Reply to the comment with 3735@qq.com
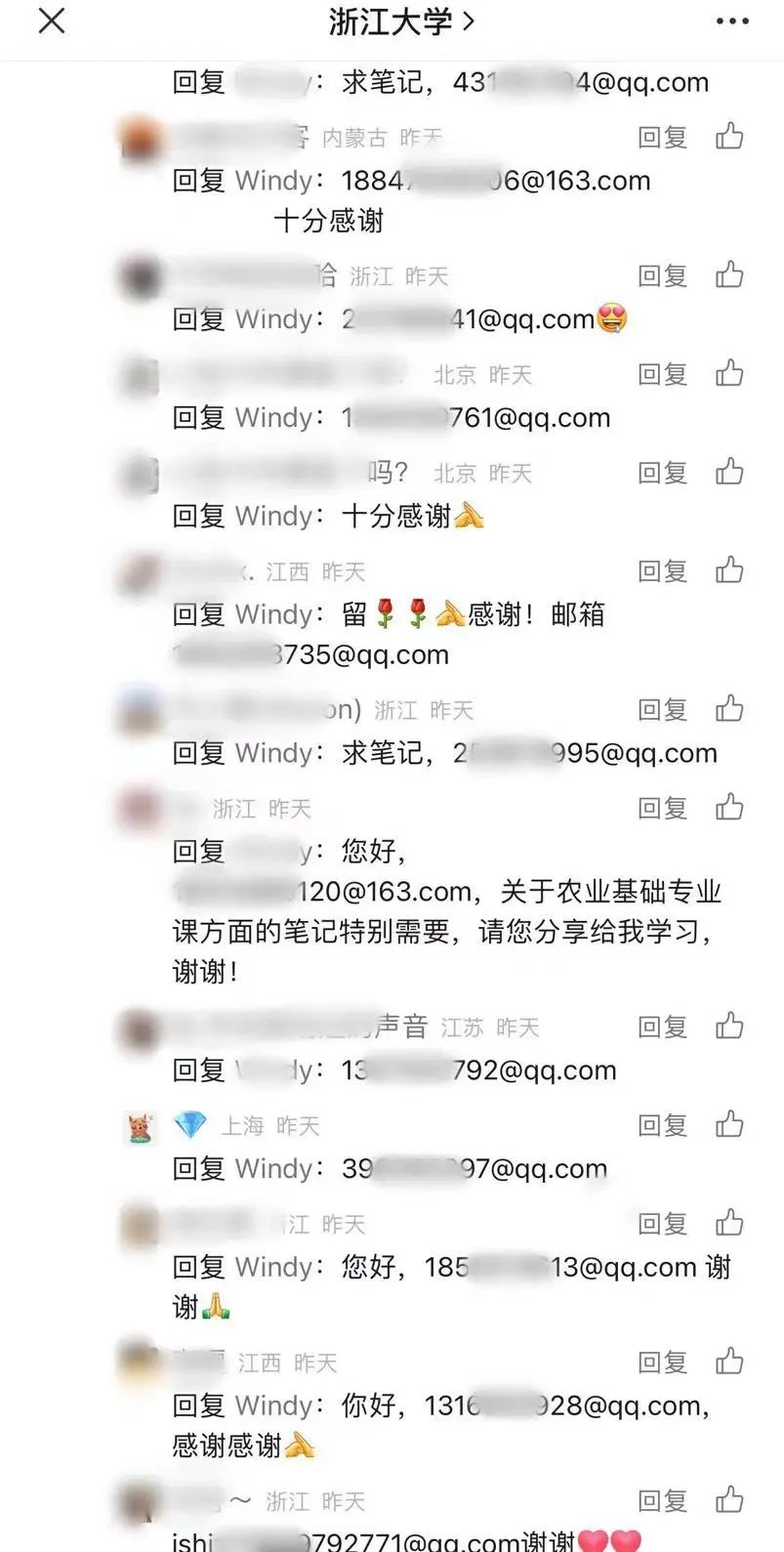This screenshot has width=784, height=1552. coord(662,571)
